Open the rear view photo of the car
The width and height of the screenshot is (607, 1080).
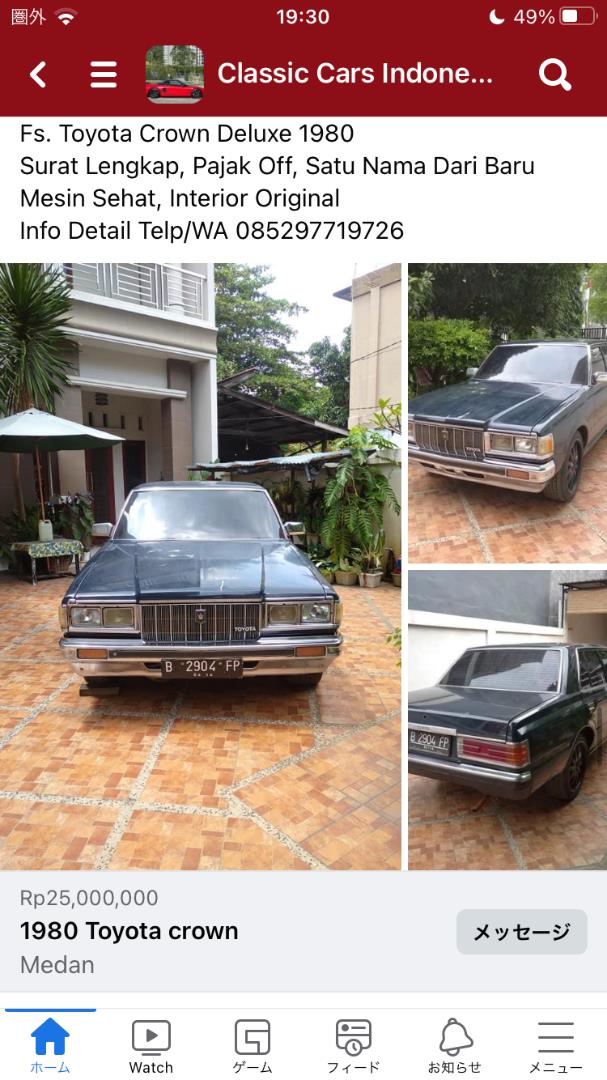[x=507, y=719]
